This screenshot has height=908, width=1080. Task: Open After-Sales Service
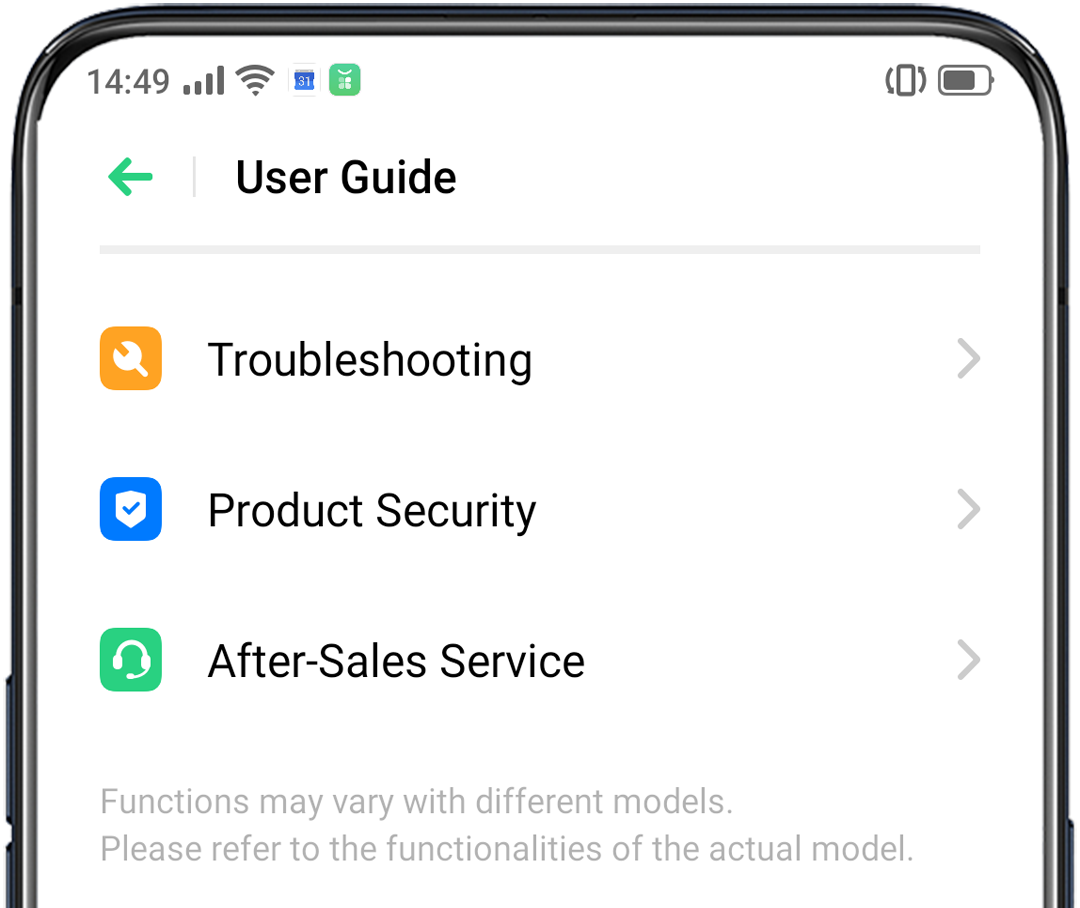pos(395,661)
